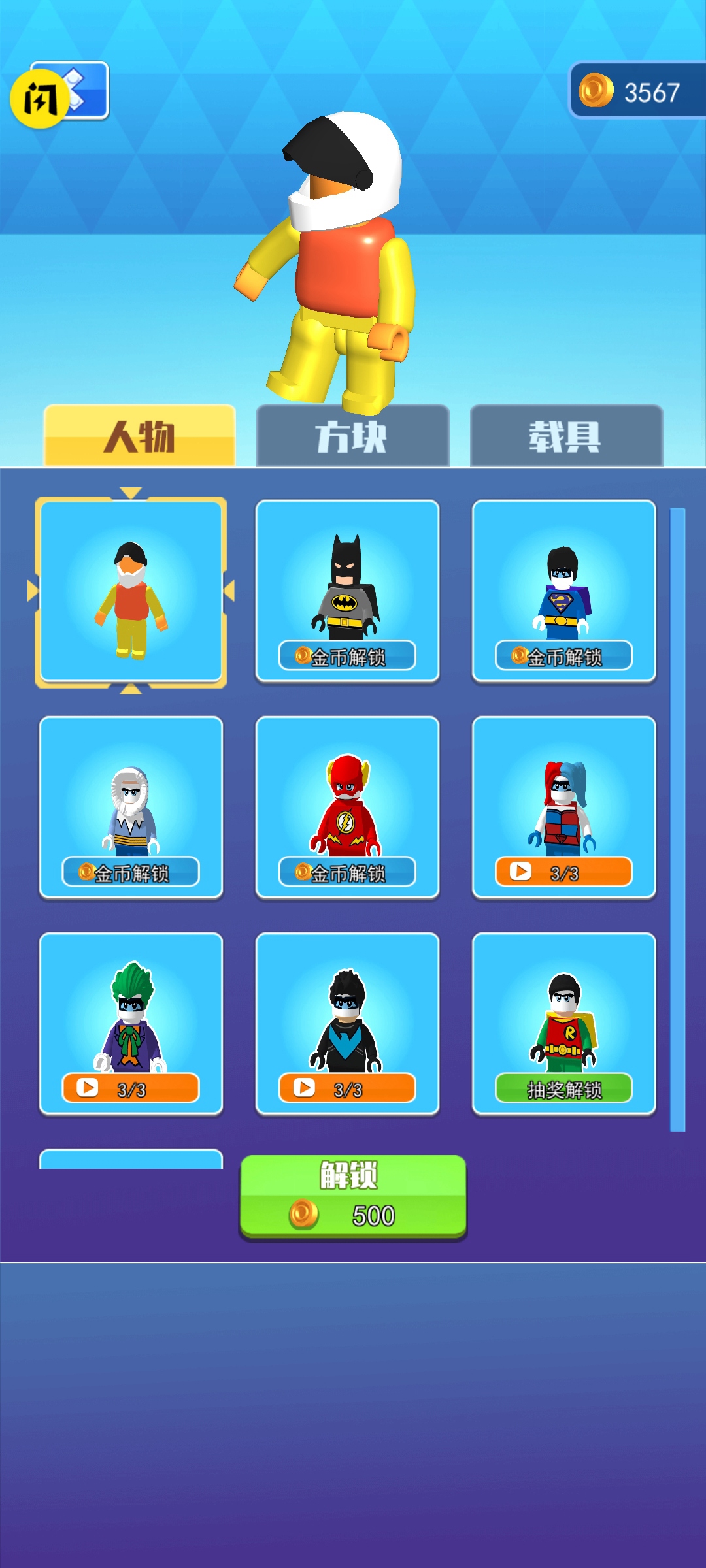
Task: Switch to the 方块 tab
Action: (352, 436)
